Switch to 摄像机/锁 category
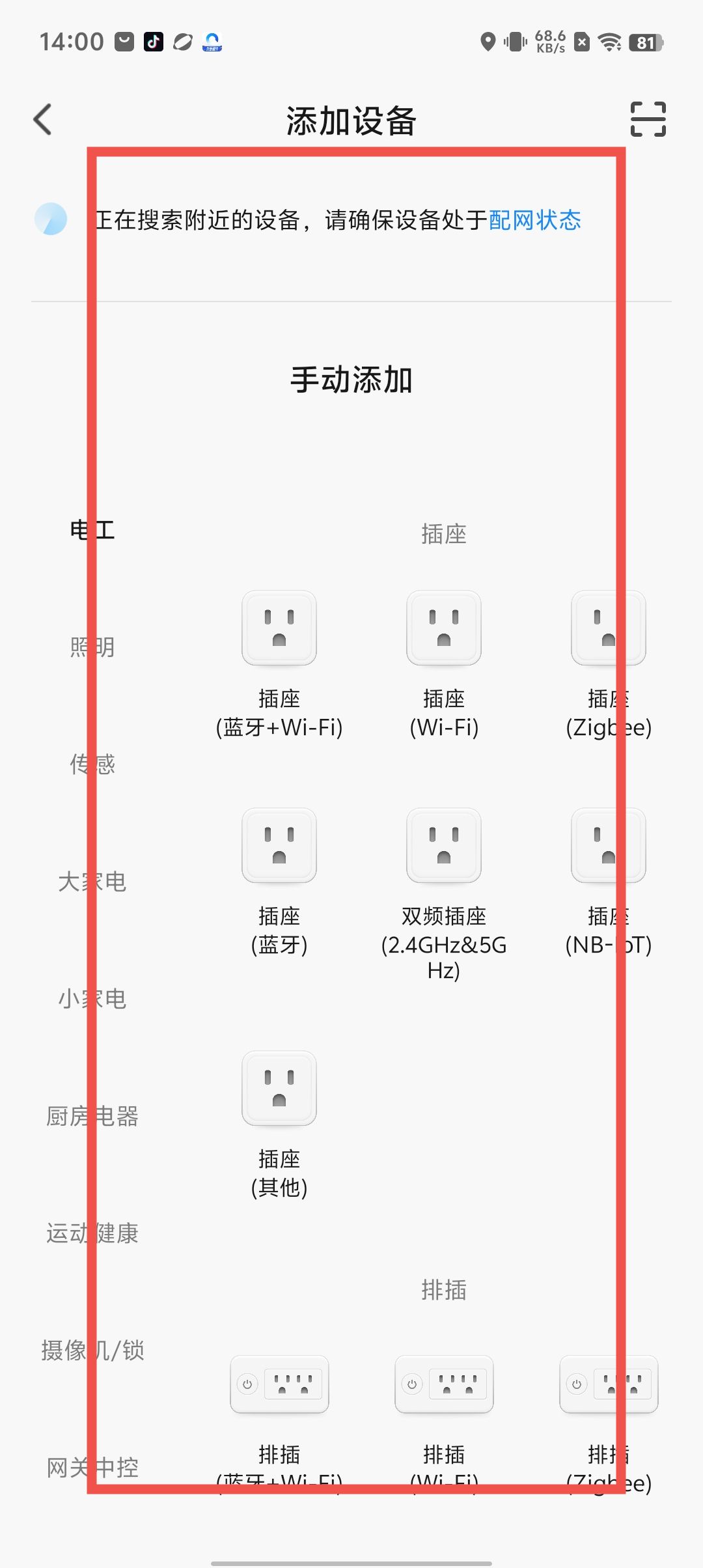This screenshot has height=1568, width=703. (92, 1351)
